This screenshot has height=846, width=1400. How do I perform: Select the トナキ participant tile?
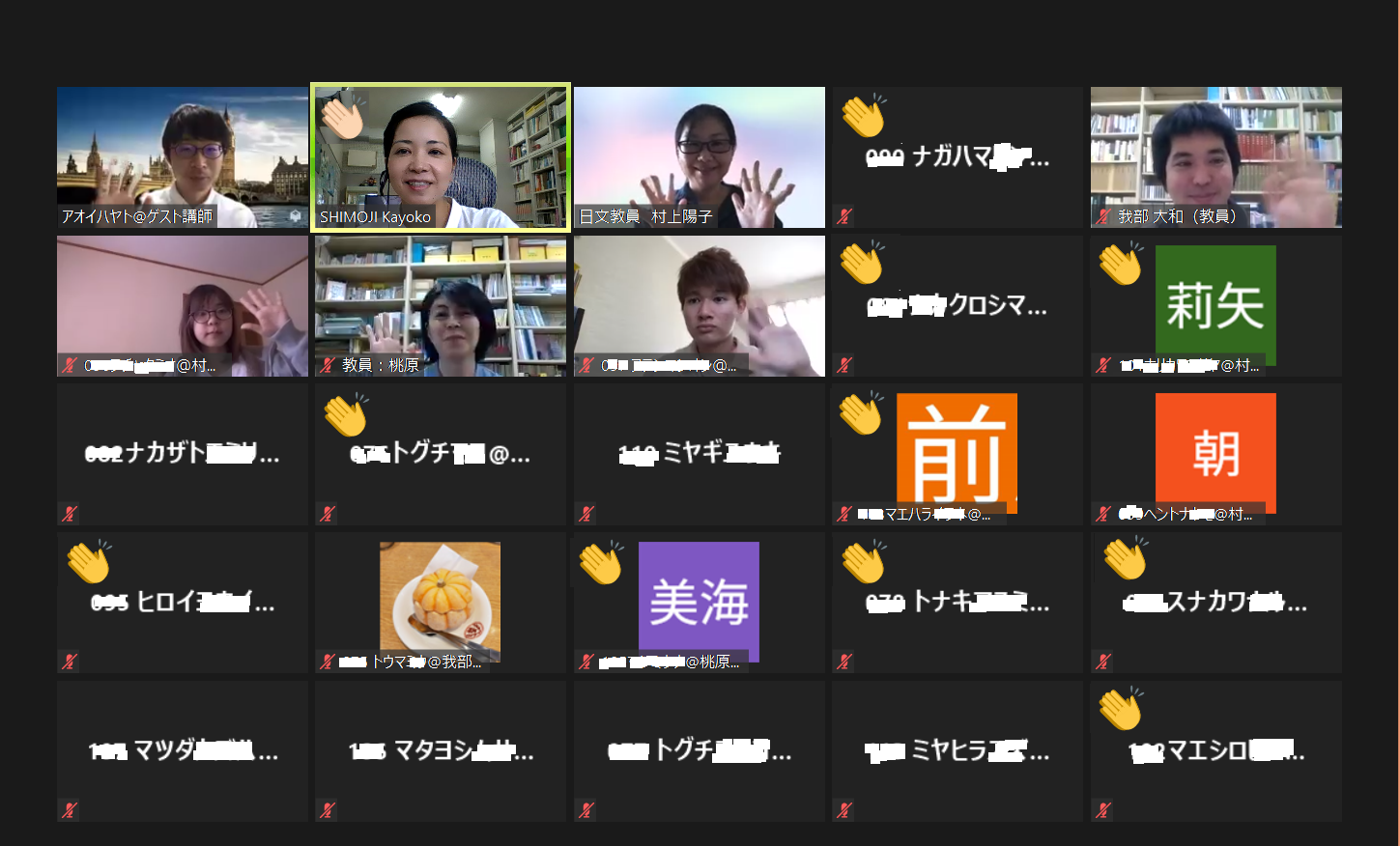[x=957, y=603]
